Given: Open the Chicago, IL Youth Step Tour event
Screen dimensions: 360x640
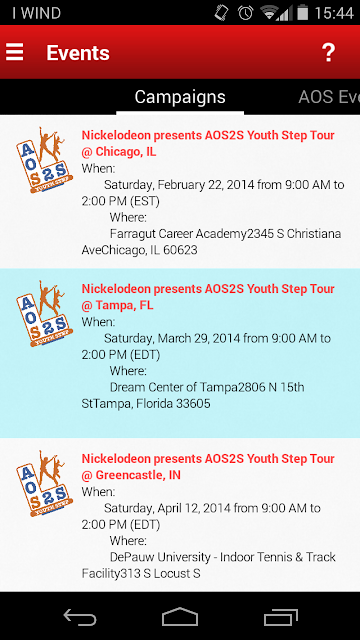Looking at the screenshot, I should coord(180,192).
